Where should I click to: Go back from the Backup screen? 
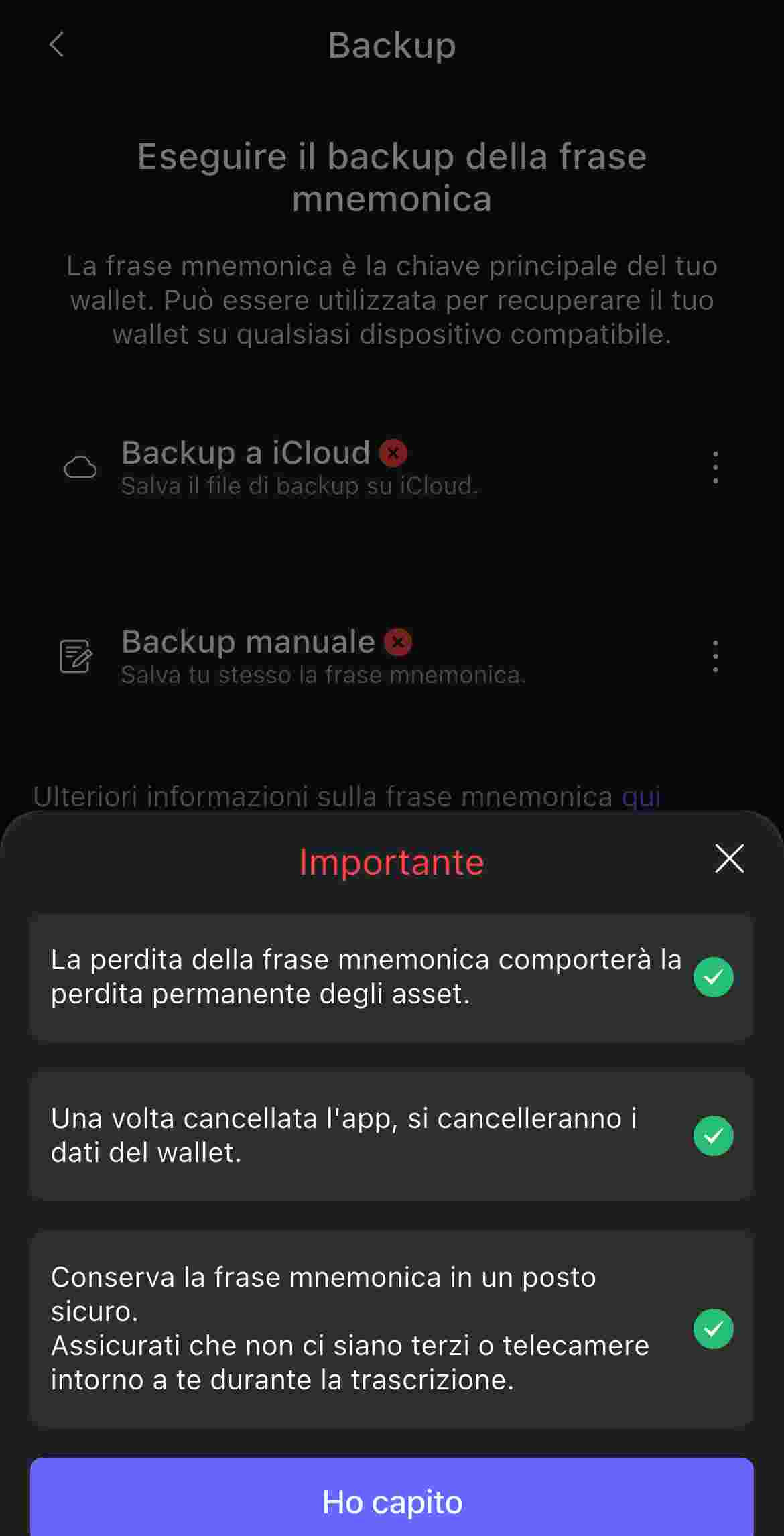(x=57, y=45)
